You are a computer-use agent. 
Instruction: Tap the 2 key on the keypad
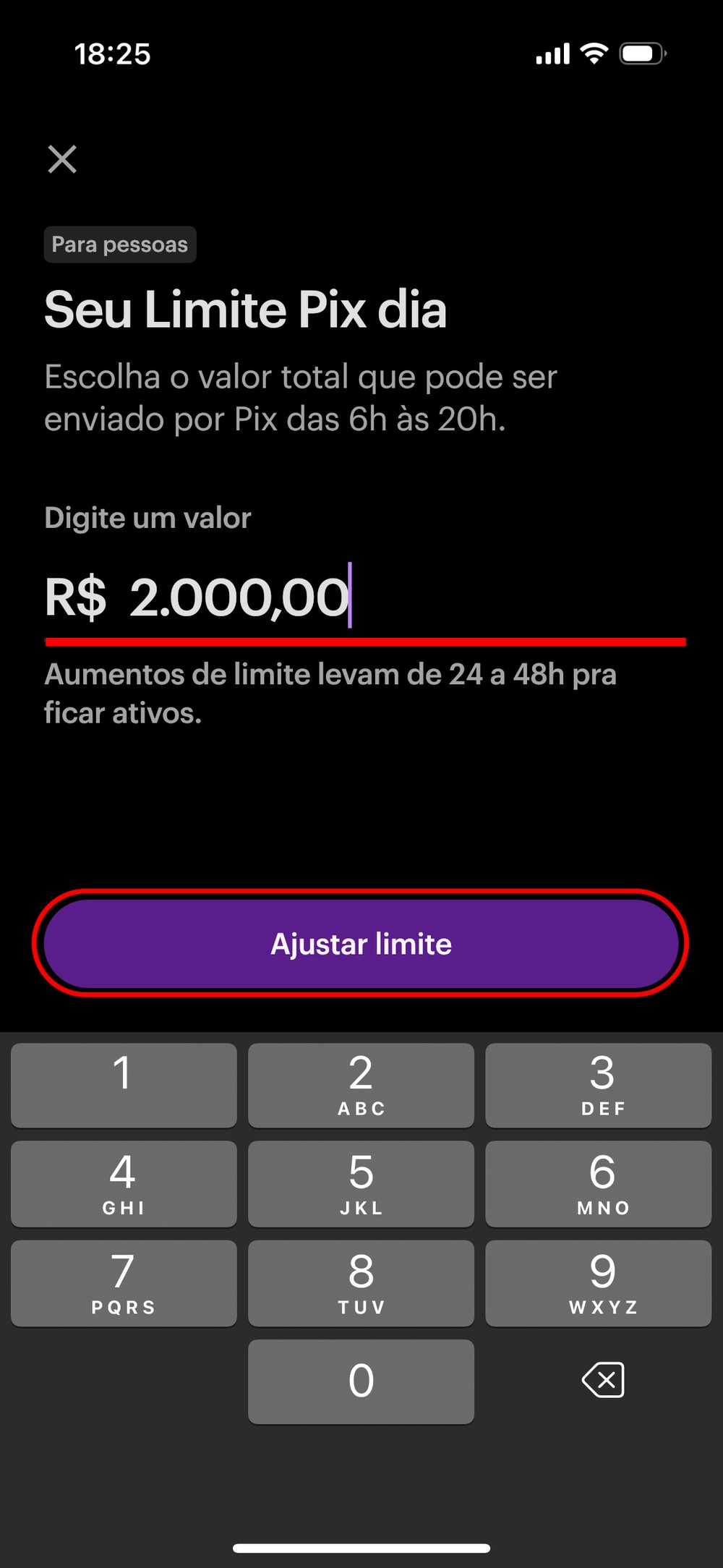point(361,1085)
